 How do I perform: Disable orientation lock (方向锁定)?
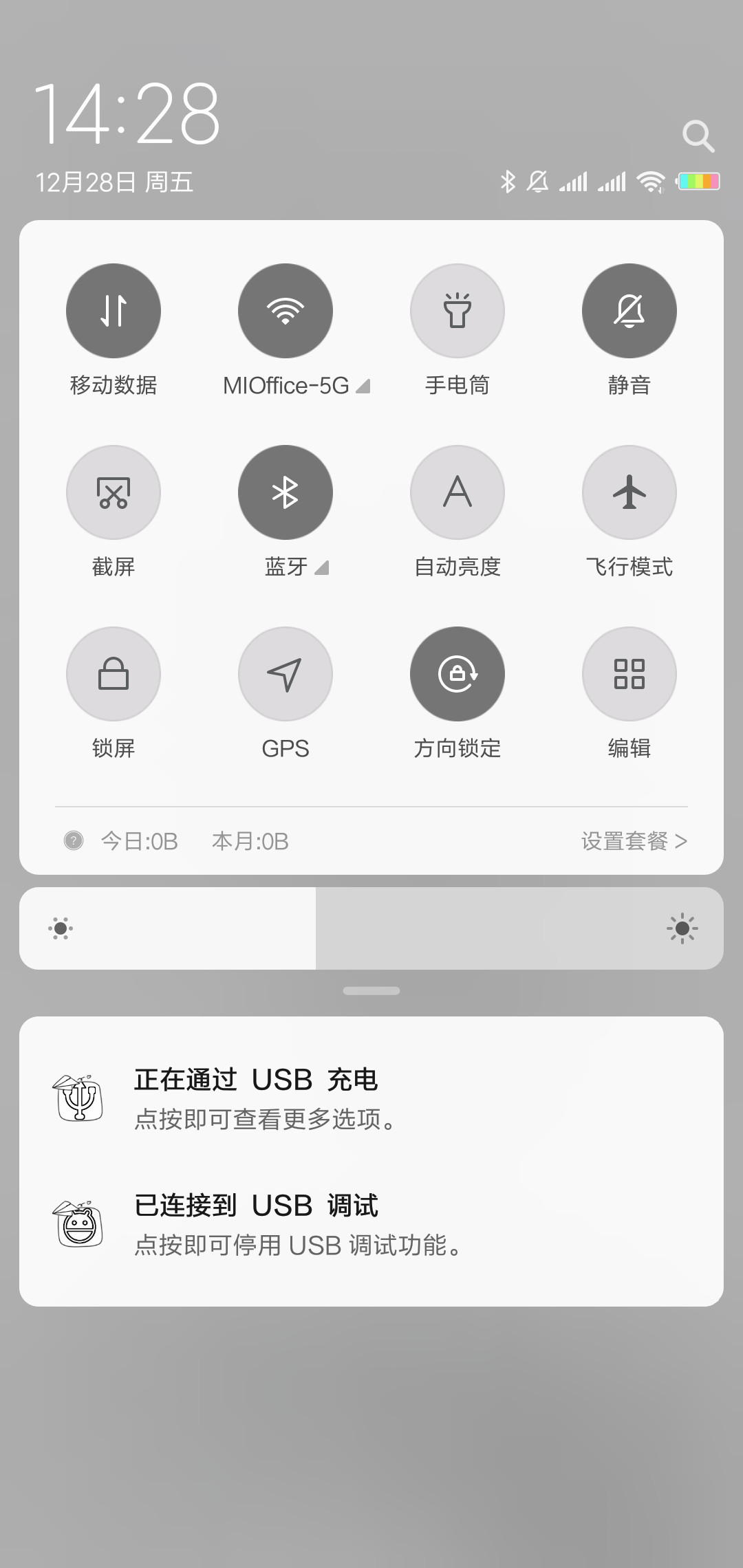click(457, 674)
